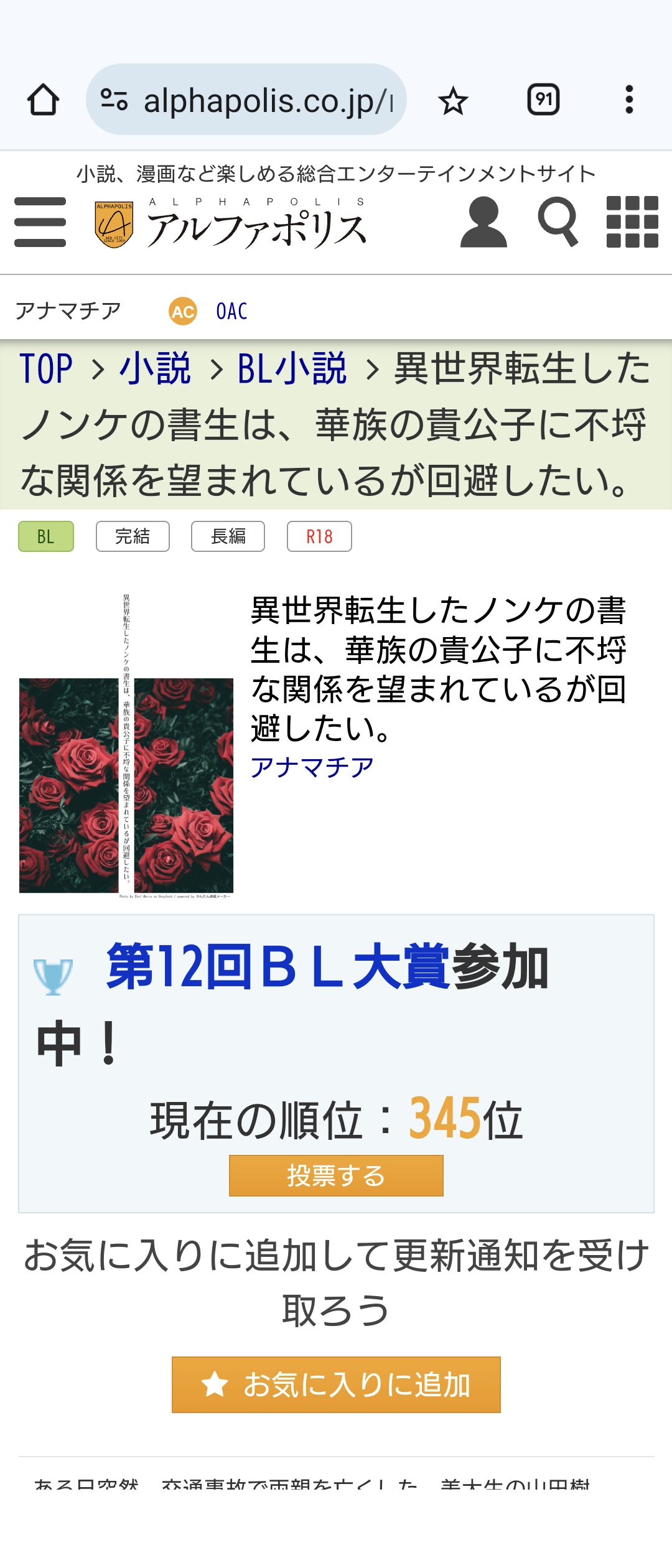Open the TOP breadcrumb link

tap(46, 368)
